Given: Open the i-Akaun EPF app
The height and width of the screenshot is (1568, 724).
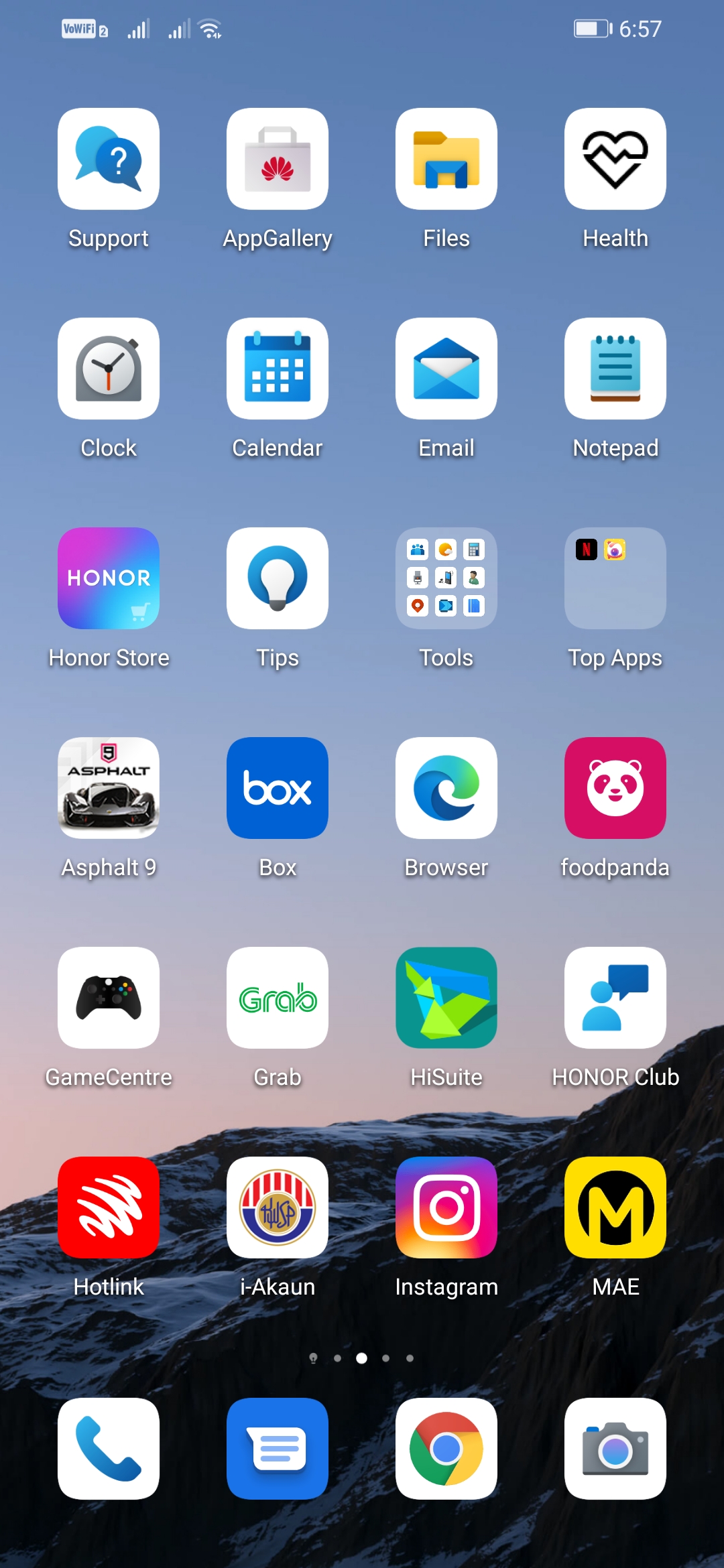Looking at the screenshot, I should 278,1207.
